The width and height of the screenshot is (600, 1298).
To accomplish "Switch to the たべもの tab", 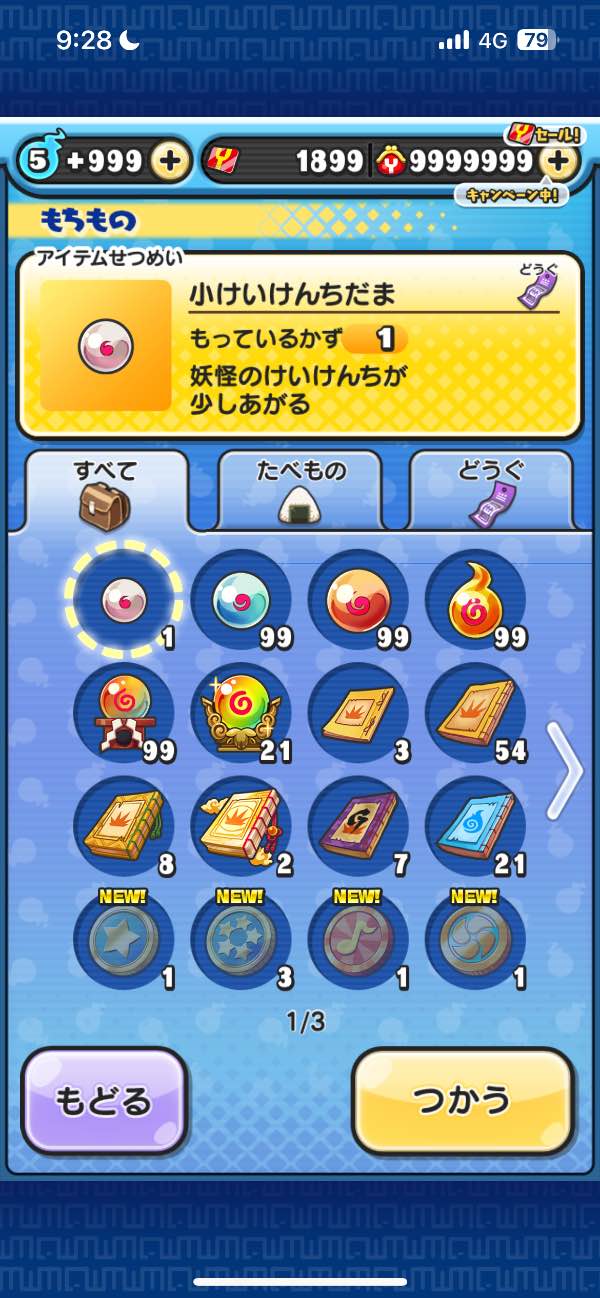I will pyautogui.click(x=298, y=490).
